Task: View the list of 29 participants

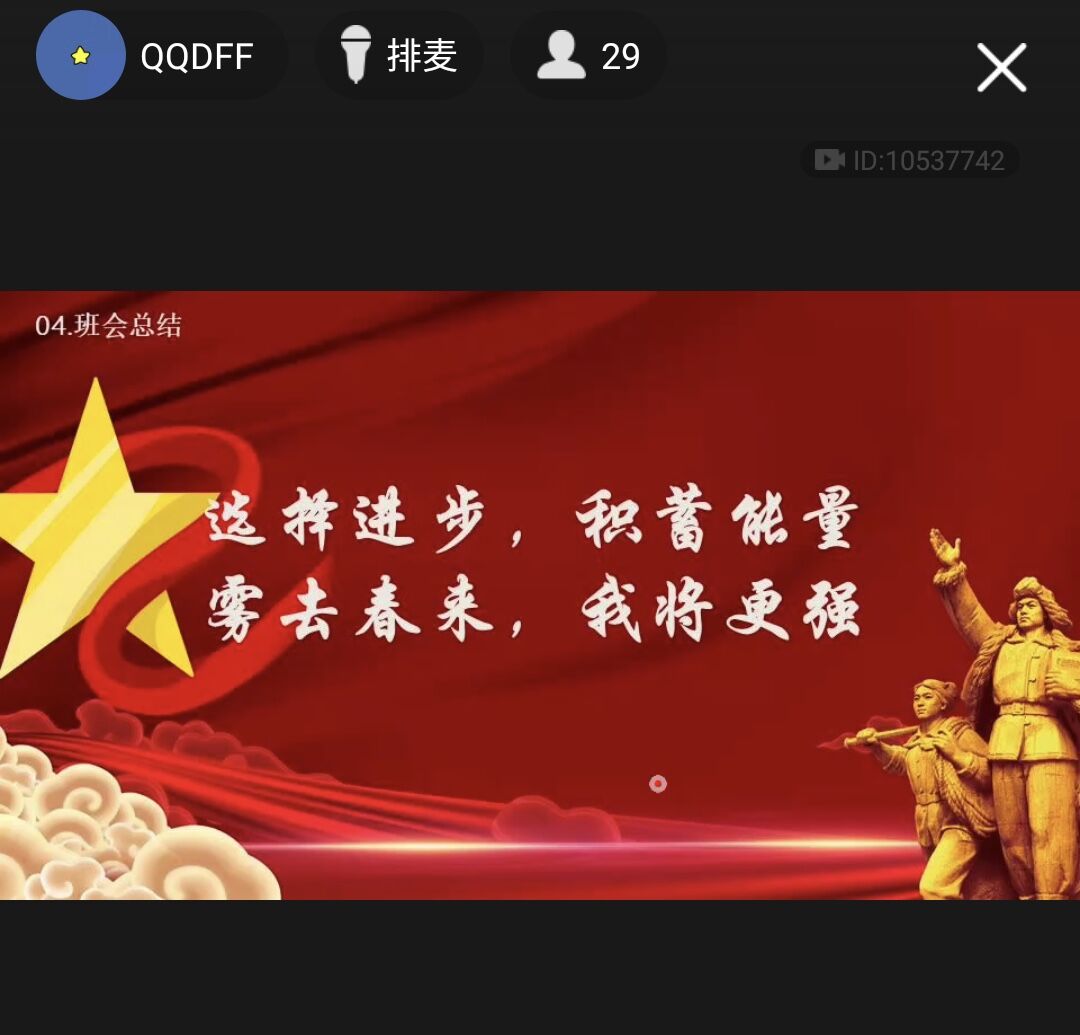Action: point(588,56)
